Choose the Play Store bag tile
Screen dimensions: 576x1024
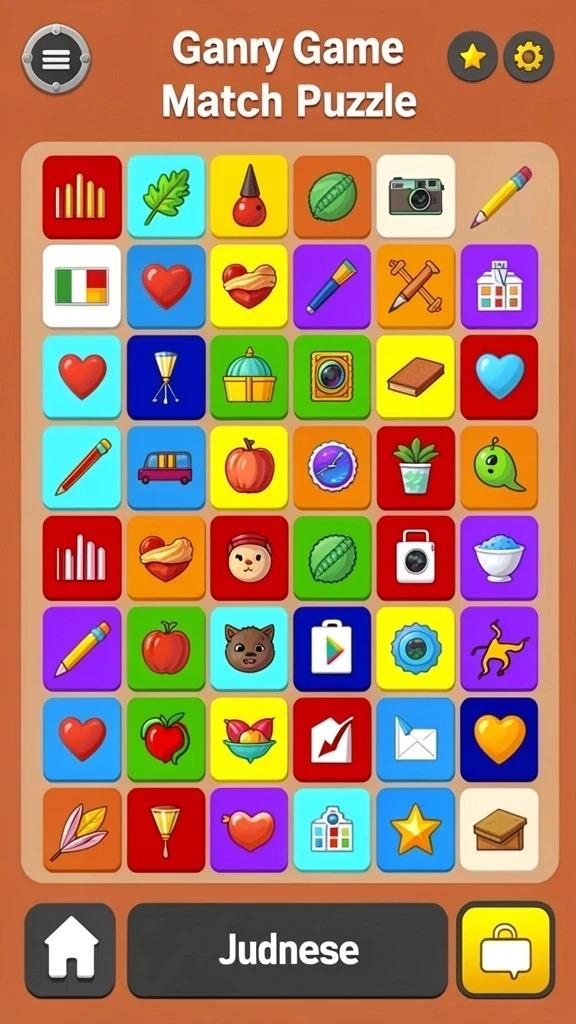(332, 648)
